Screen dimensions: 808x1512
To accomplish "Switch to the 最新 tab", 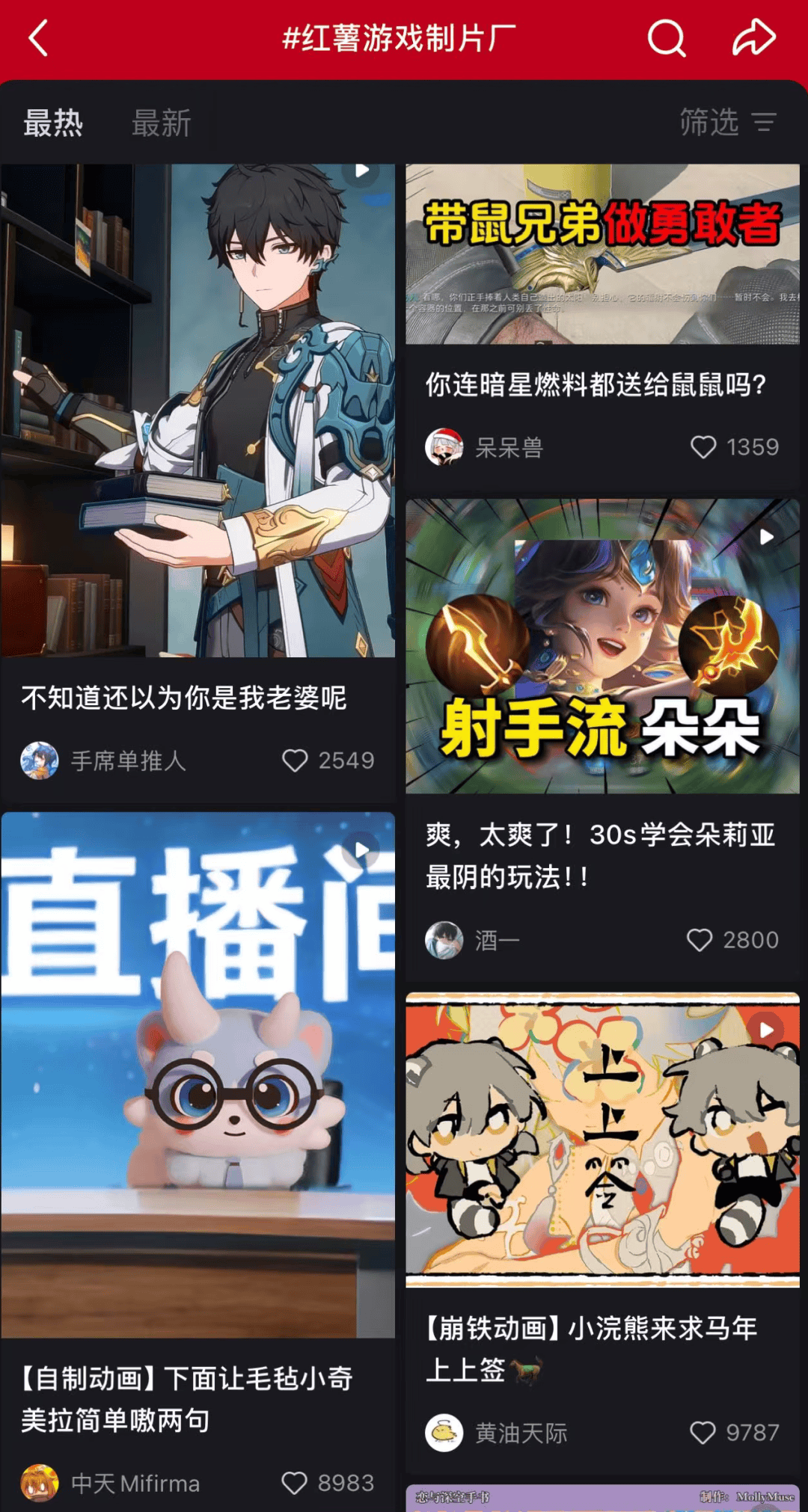I will point(161,123).
